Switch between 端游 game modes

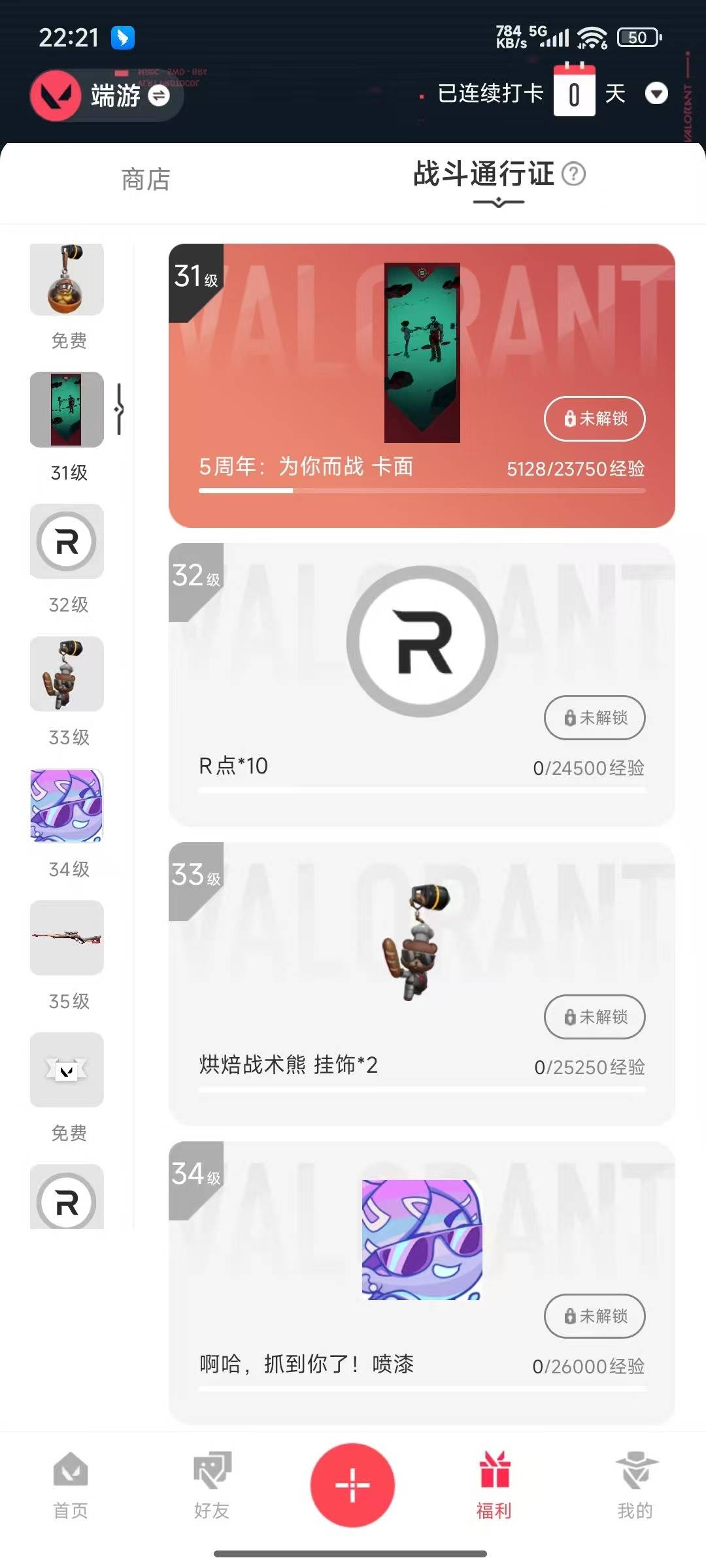tap(159, 96)
